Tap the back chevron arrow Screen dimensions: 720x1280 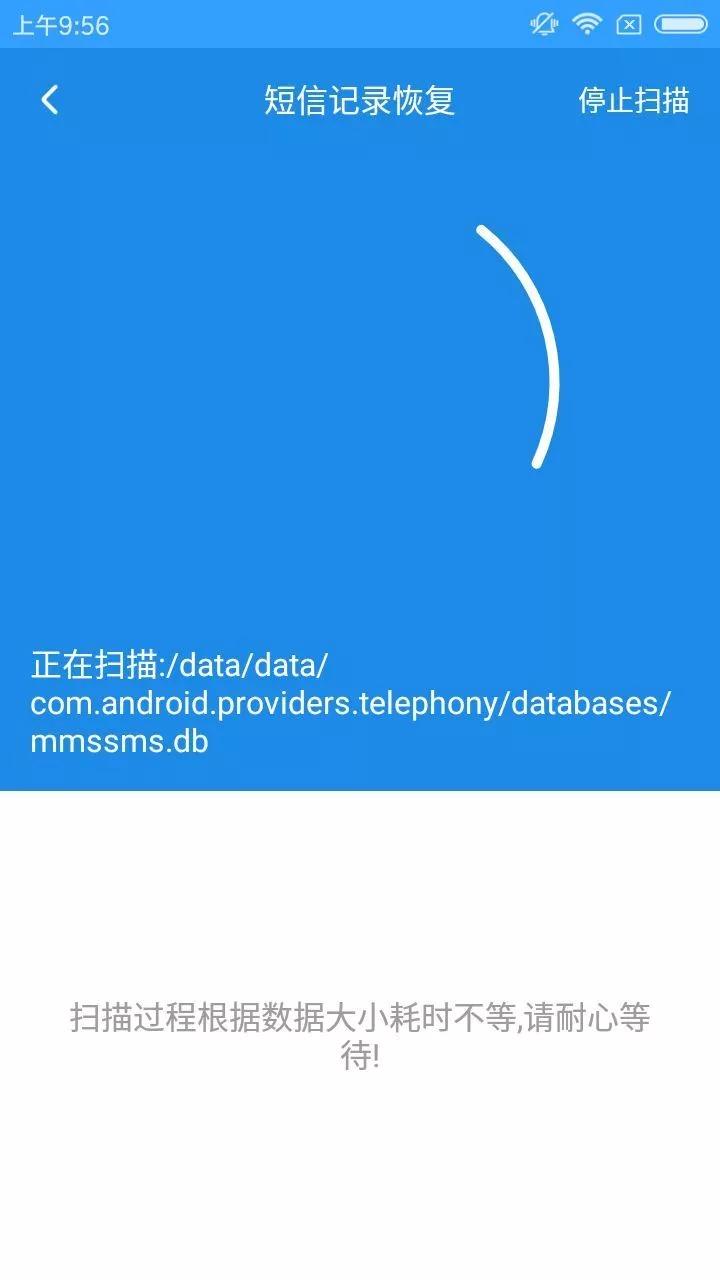(47, 100)
